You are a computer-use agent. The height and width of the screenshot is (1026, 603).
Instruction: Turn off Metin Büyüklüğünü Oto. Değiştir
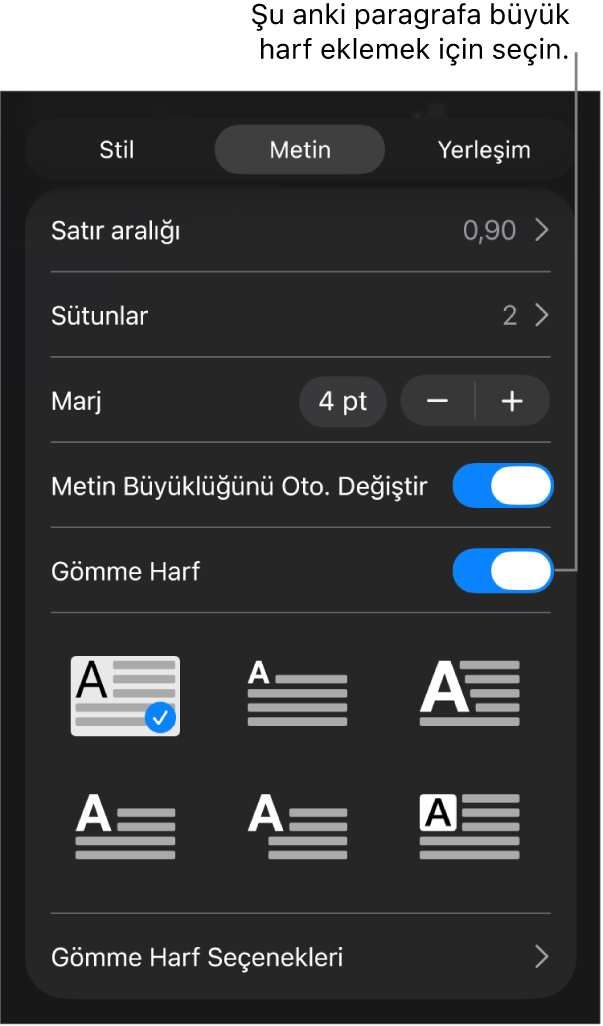click(x=503, y=486)
